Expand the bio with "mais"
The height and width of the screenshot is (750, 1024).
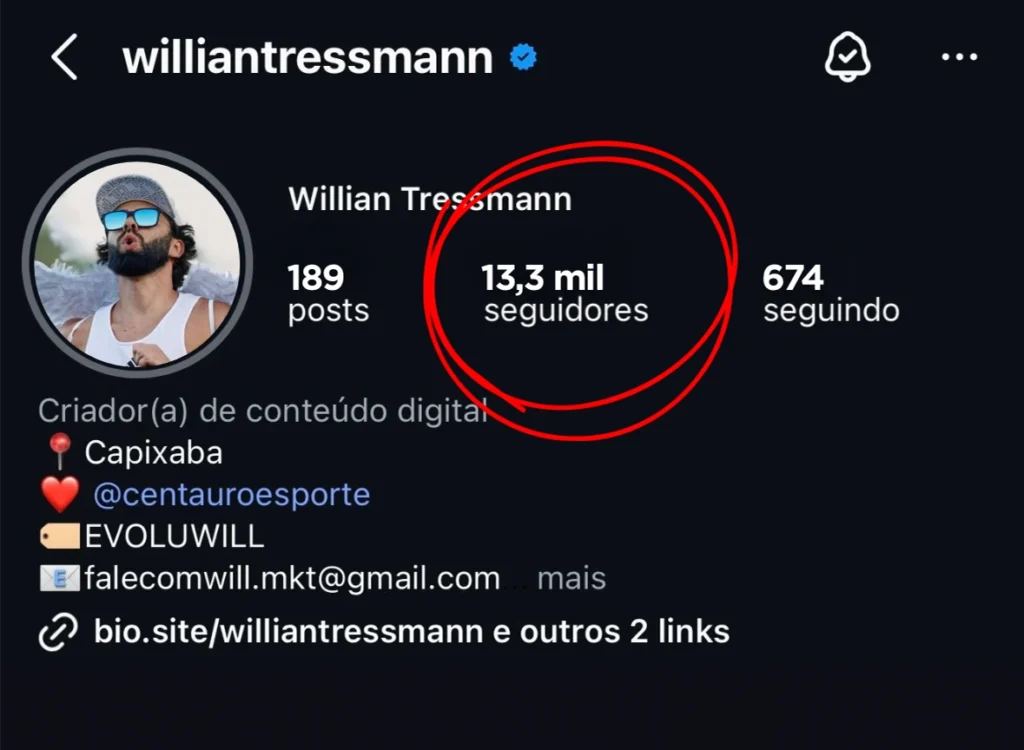[571, 578]
